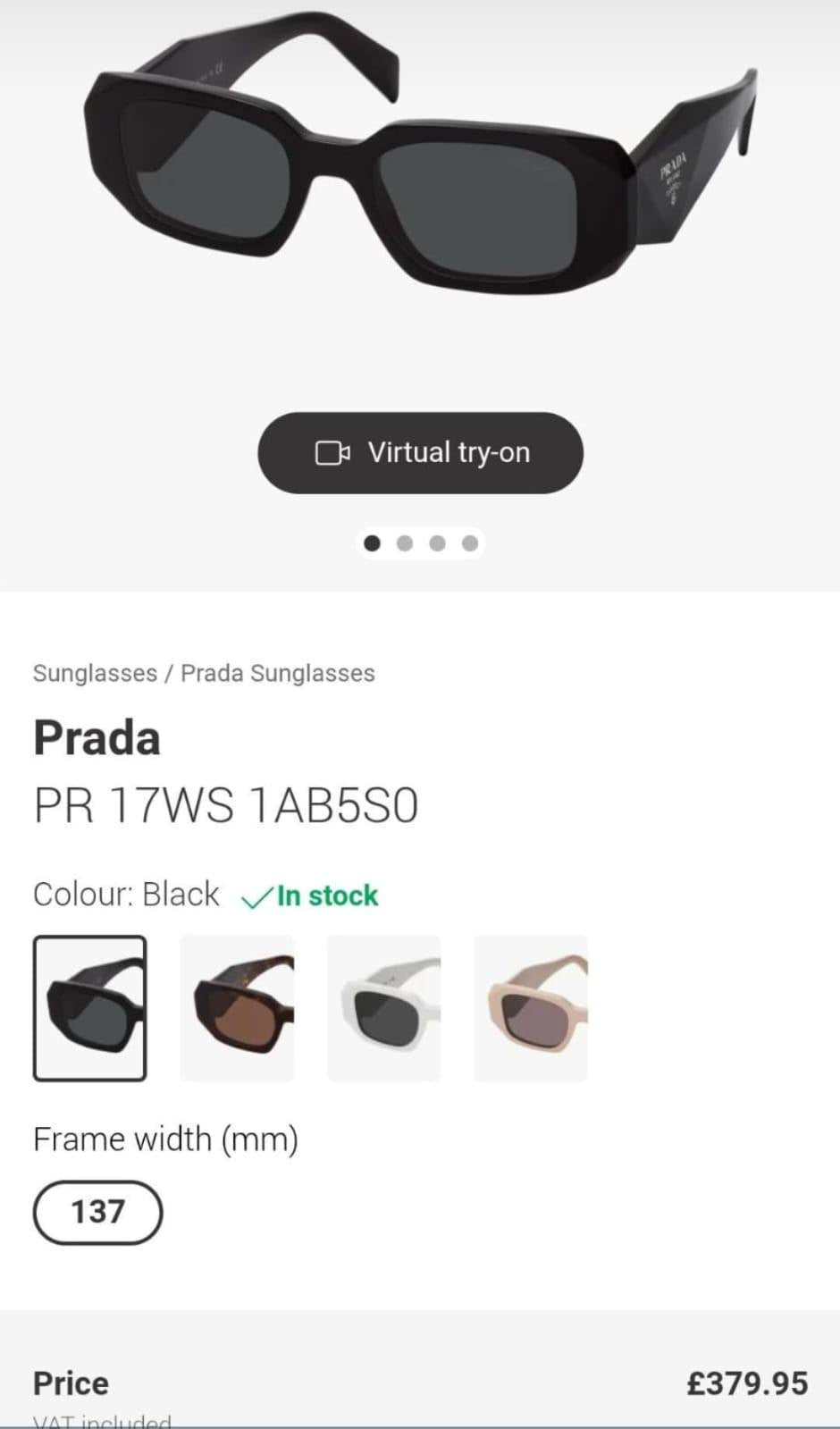This screenshot has width=840, height=1429.
Task: Pick the white frame colour variant
Action: pos(383,1008)
